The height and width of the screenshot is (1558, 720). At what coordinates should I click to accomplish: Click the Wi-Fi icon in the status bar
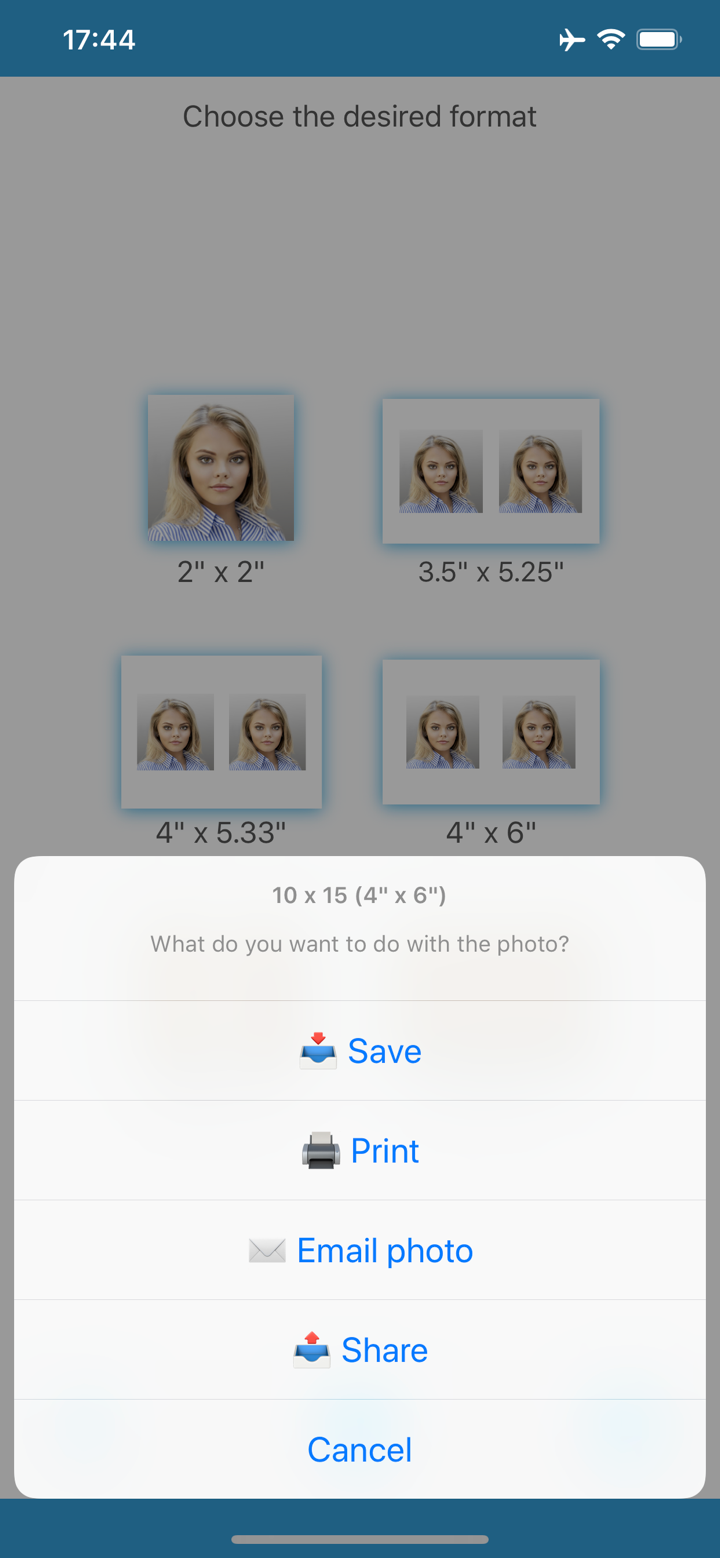click(611, 38)
